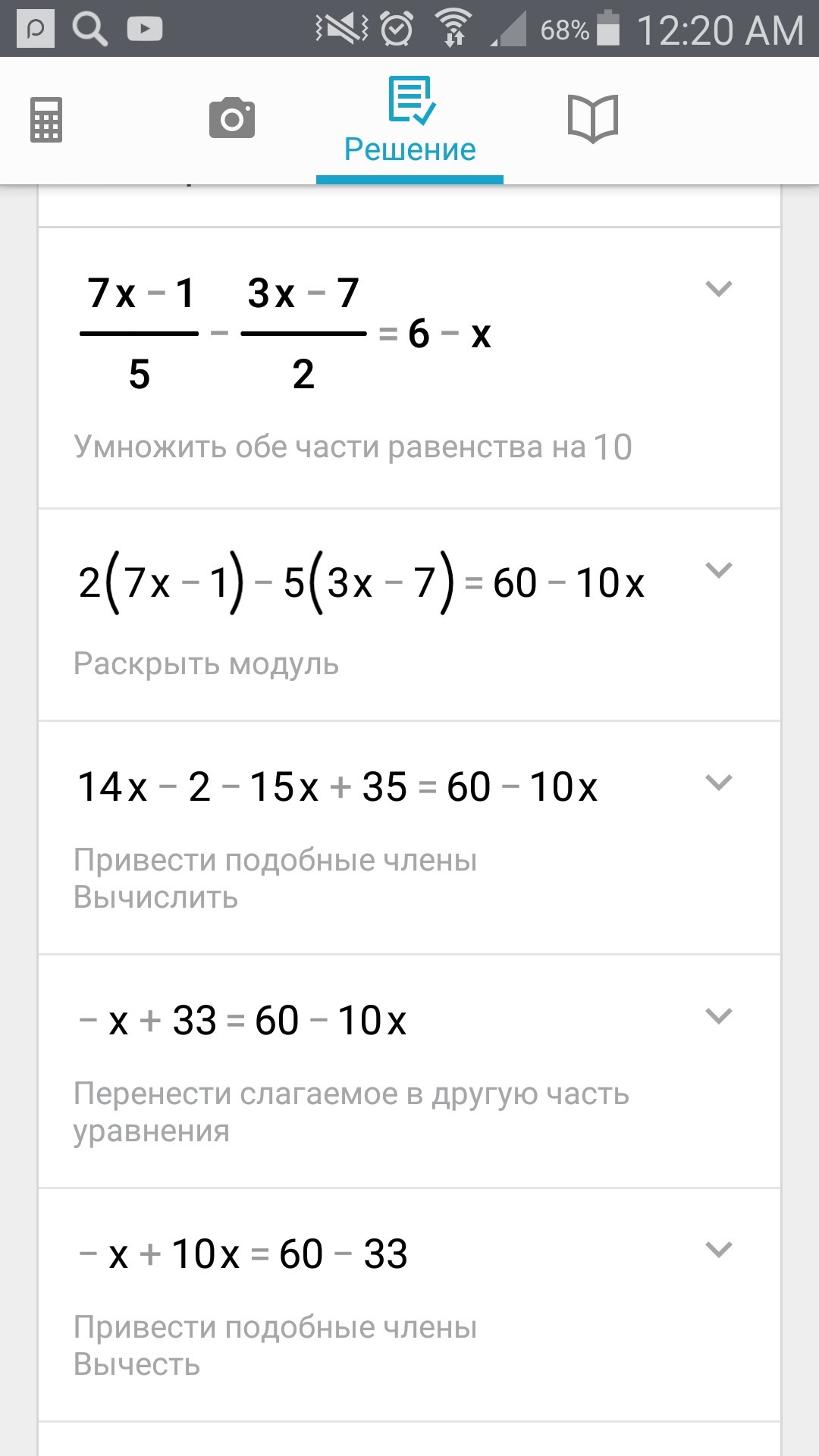Open the textbook book tab
Image resolution: width=819 pixels, height=1456 pixels.
pyautogui.click(x=593, y=118)
